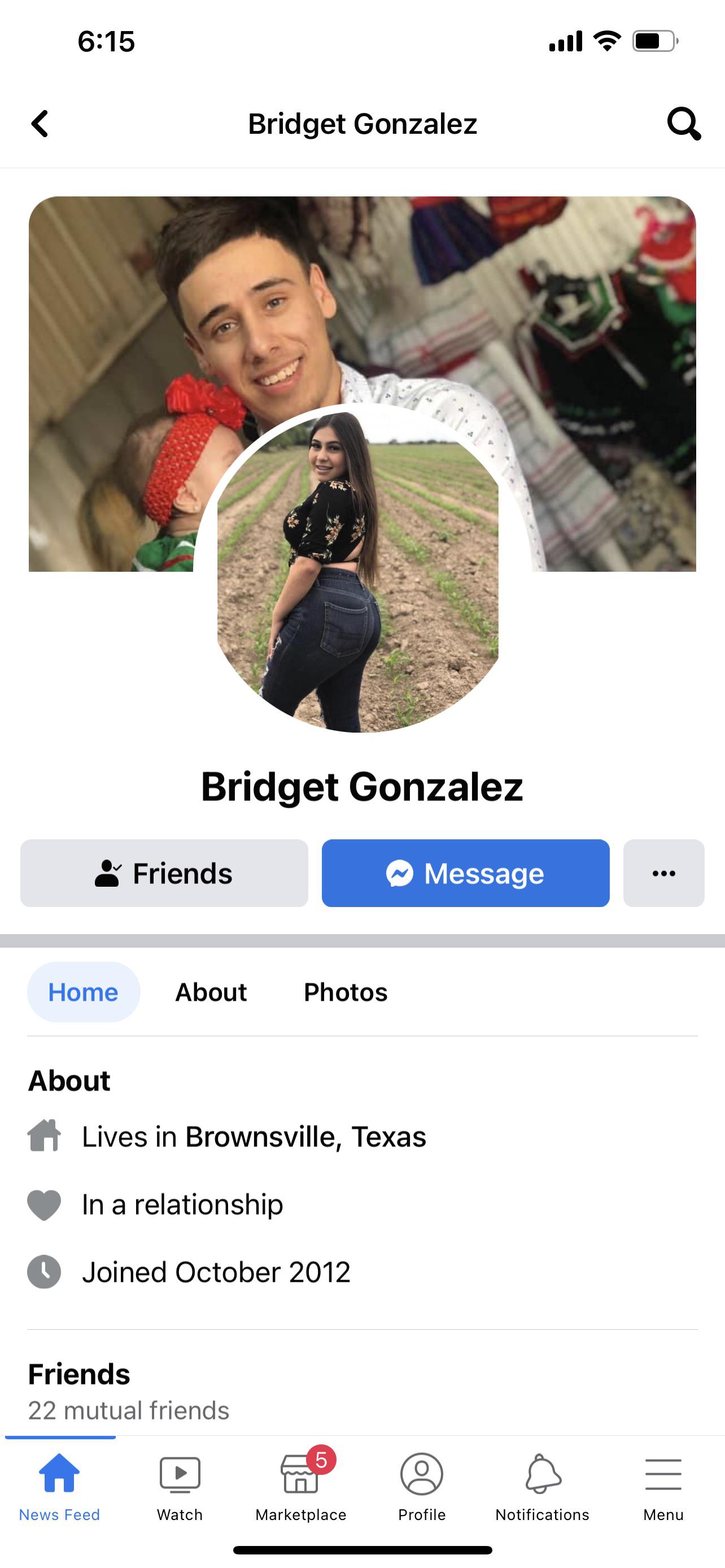Image resolution: width=725 pixels, height=1568 pixels.
Task: Switch to the About tab
Action: coord(211,992)
